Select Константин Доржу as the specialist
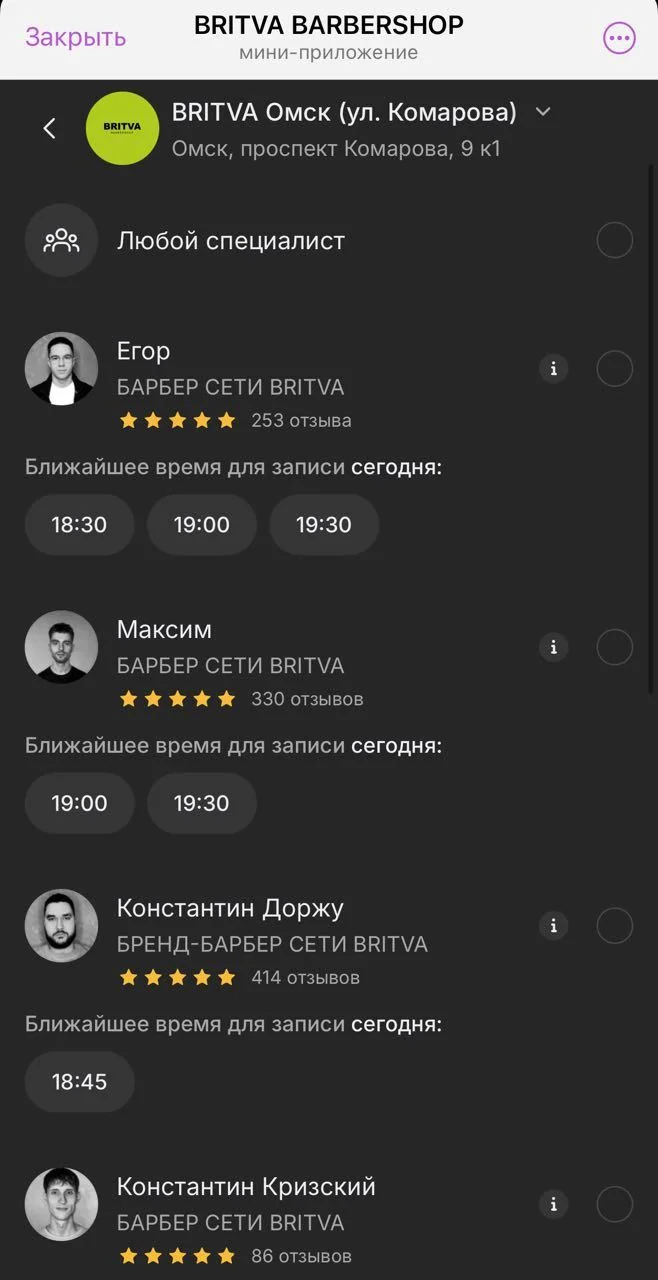Viewport: 658px width, 1280px height. coord(615,925)
